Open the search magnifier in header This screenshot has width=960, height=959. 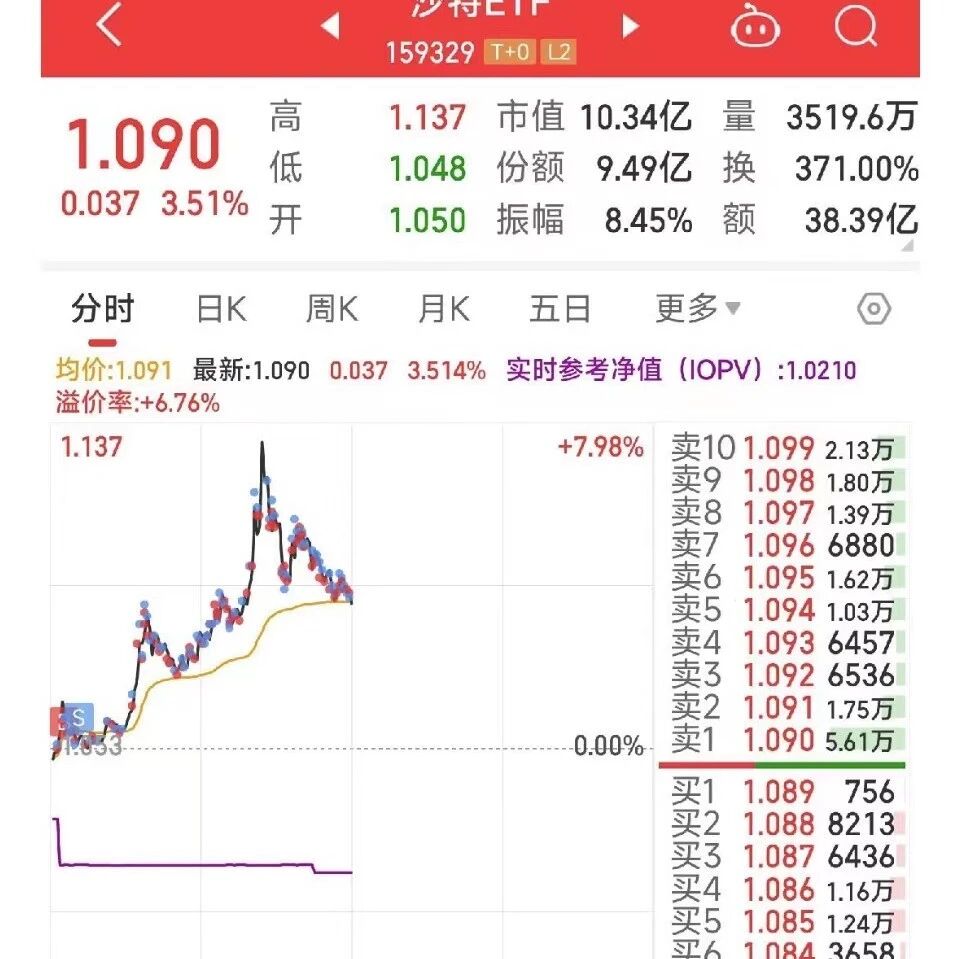click(856, 26)
